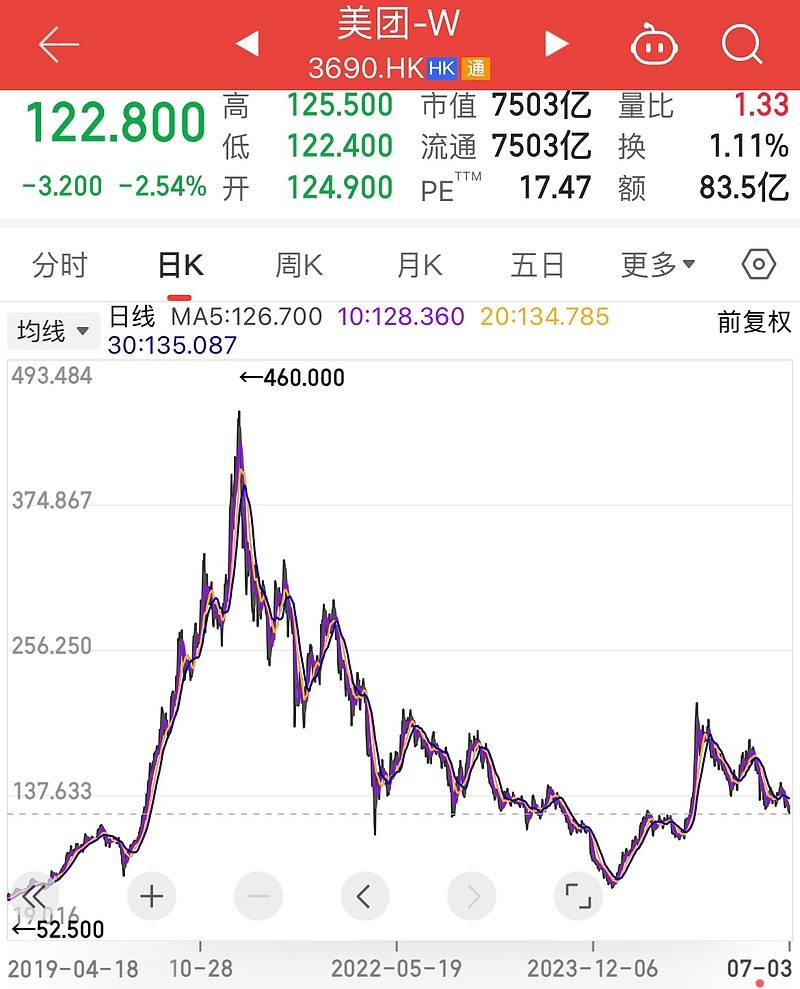Viewport: 800px width, 989px height.
Task: Zoom in with the plus icon
Action: [152, 897]
